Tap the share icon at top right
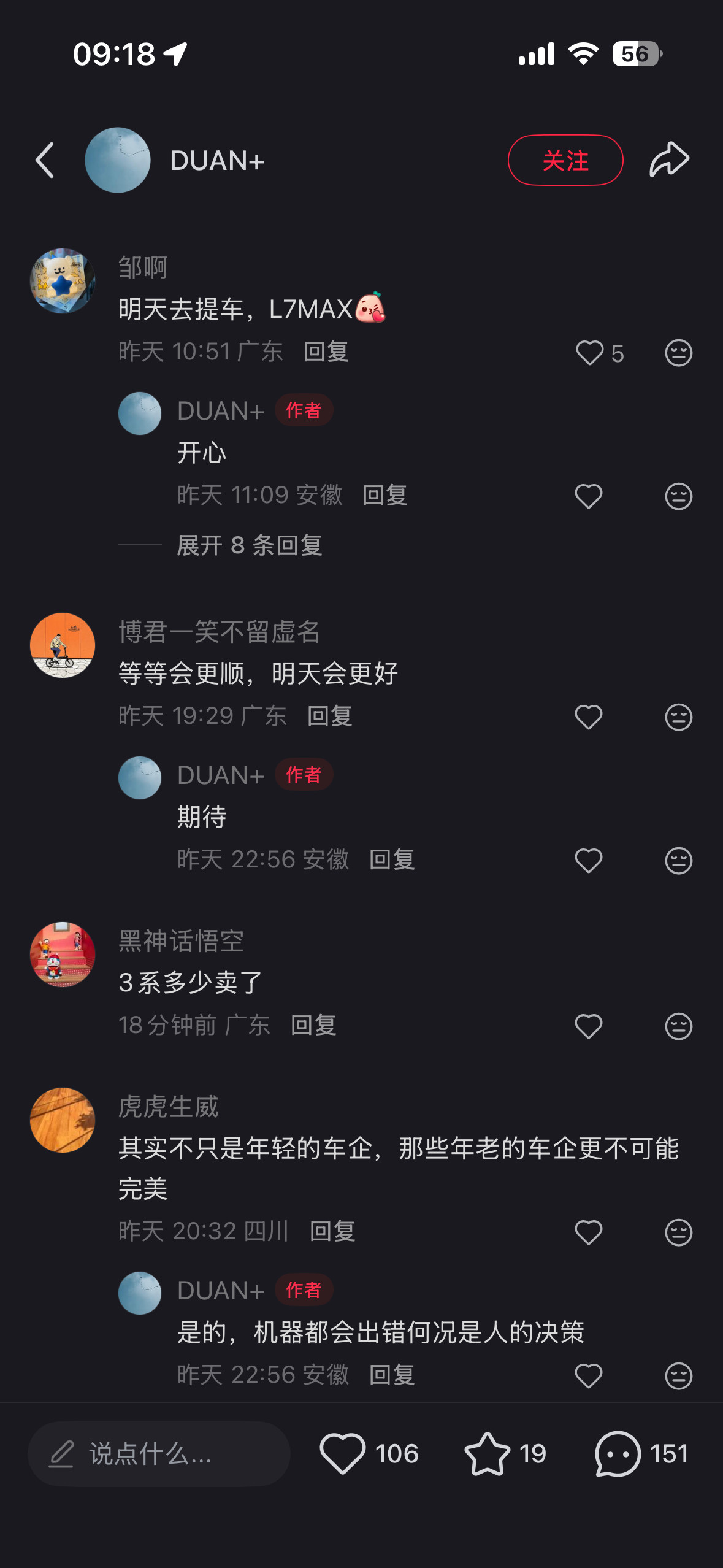 [x=668, y=158]
